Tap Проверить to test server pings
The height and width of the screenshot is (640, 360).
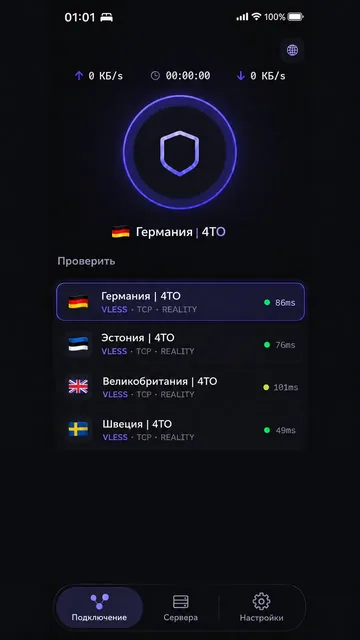pyautogui.click(x=86, y=261)
